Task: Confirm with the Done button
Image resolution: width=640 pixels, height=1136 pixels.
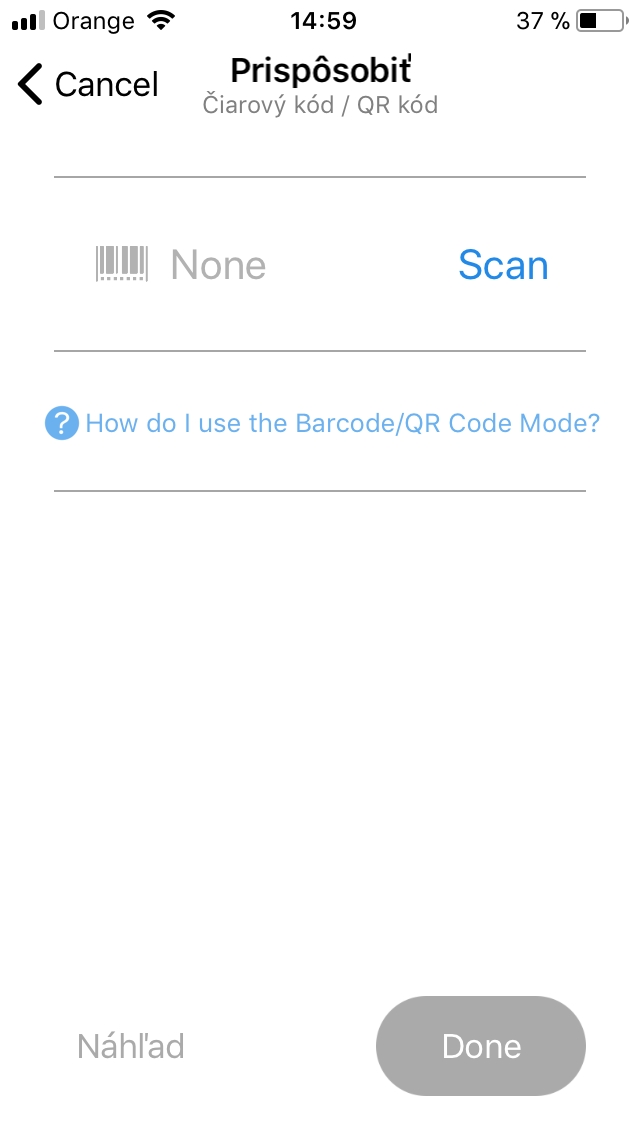Action: [x=481, y=1045]
